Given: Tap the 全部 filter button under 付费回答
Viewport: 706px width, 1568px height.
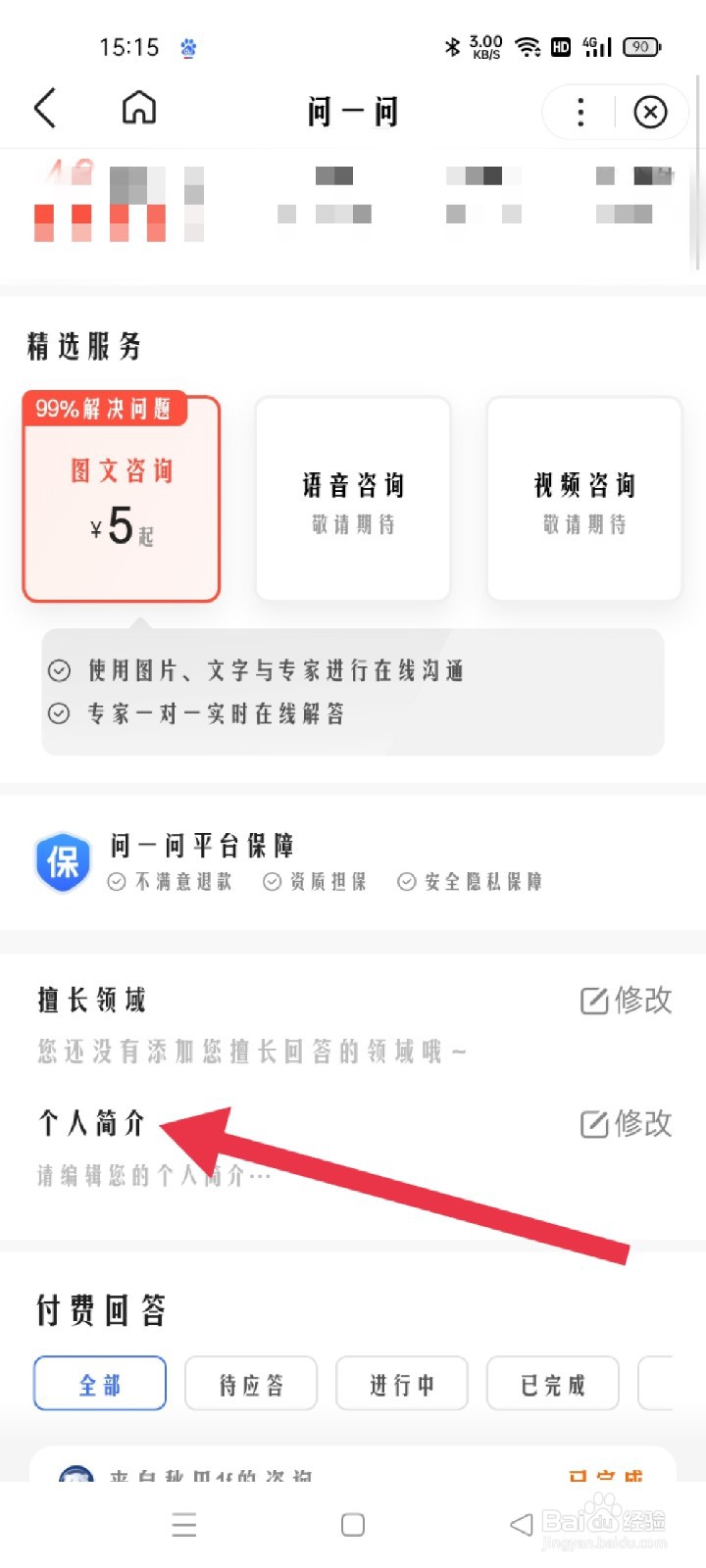Looking at the screenshot, I should (x=99, y=1384).
